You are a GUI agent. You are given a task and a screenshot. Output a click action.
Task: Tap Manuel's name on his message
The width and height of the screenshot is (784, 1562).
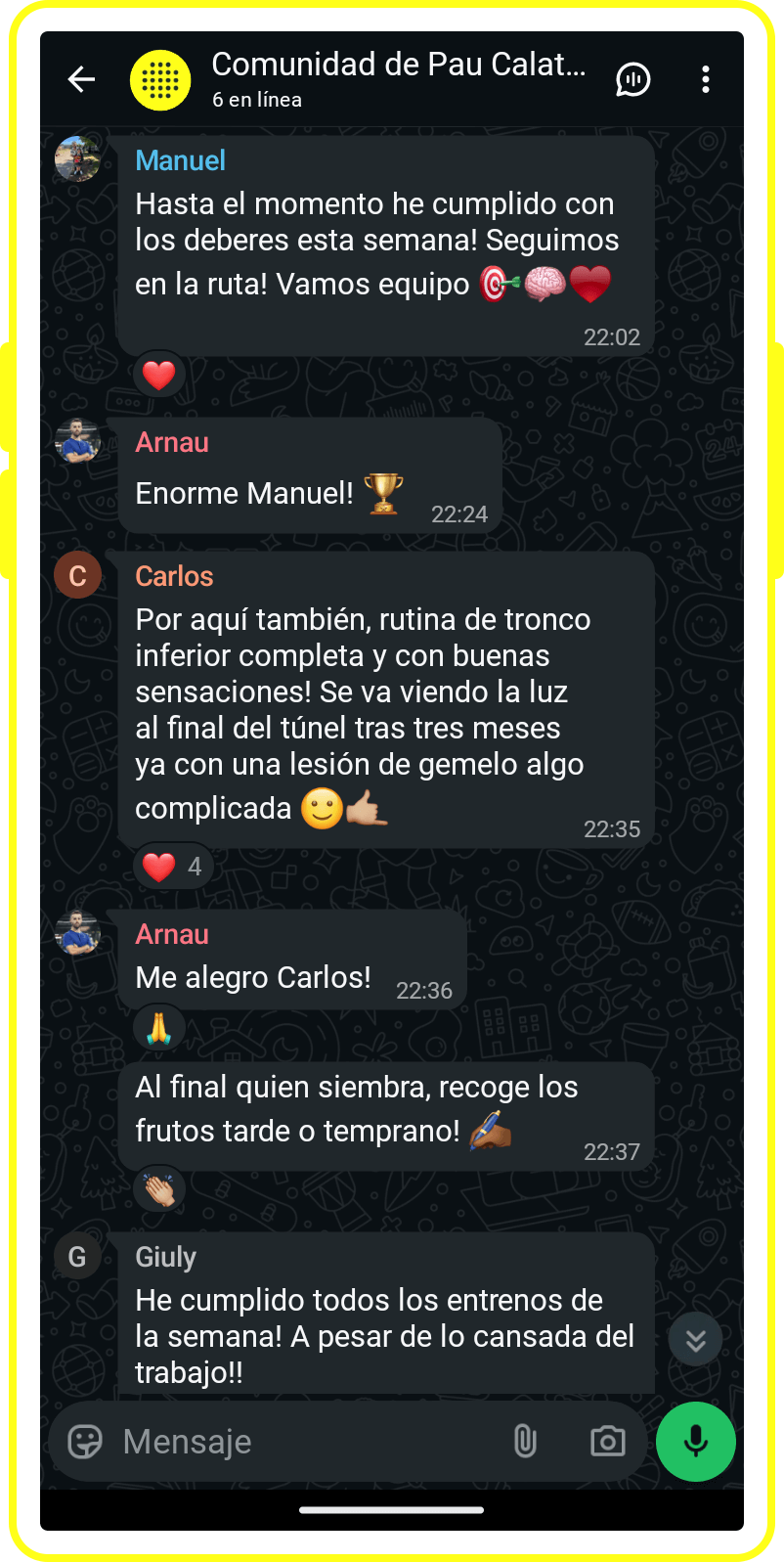point(180,160)
